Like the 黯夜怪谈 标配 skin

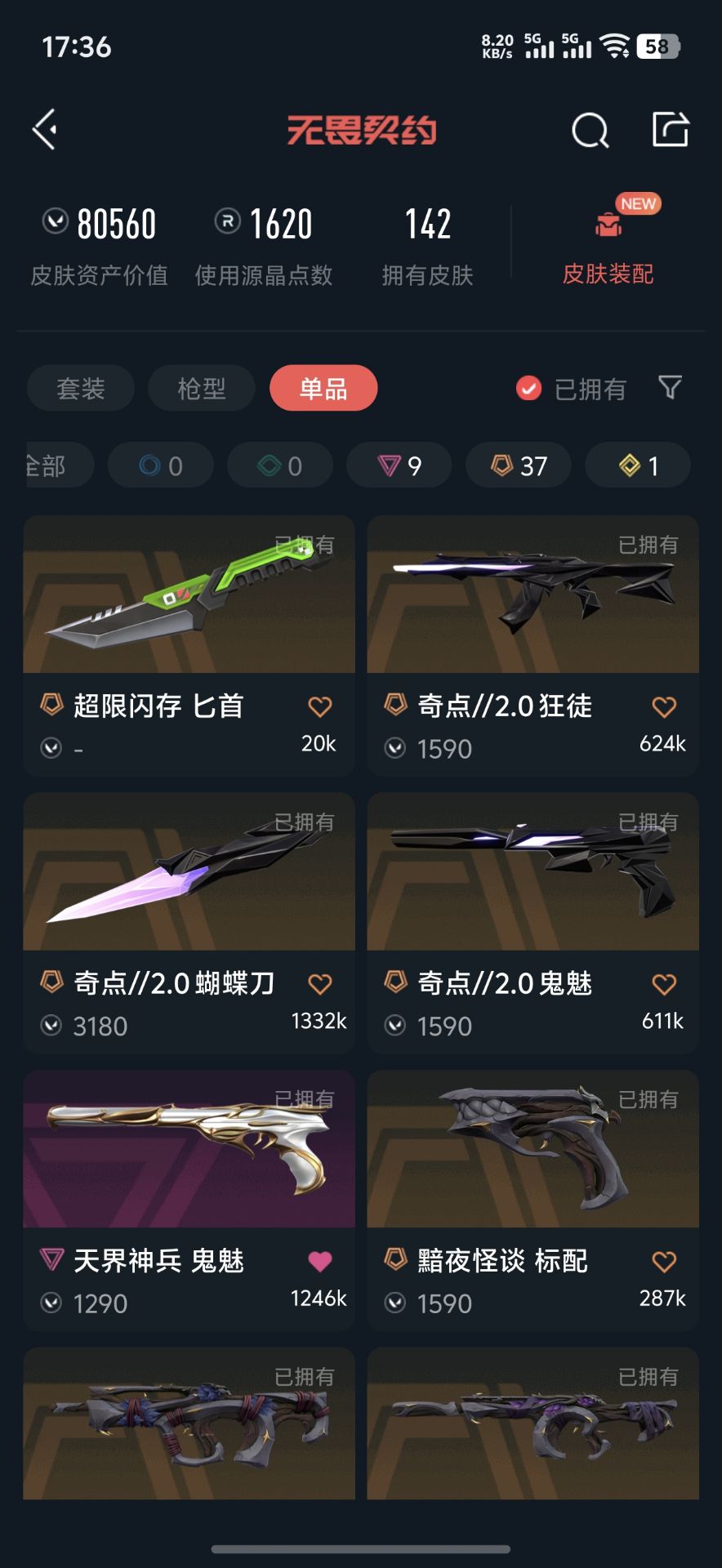[664, 1262]
